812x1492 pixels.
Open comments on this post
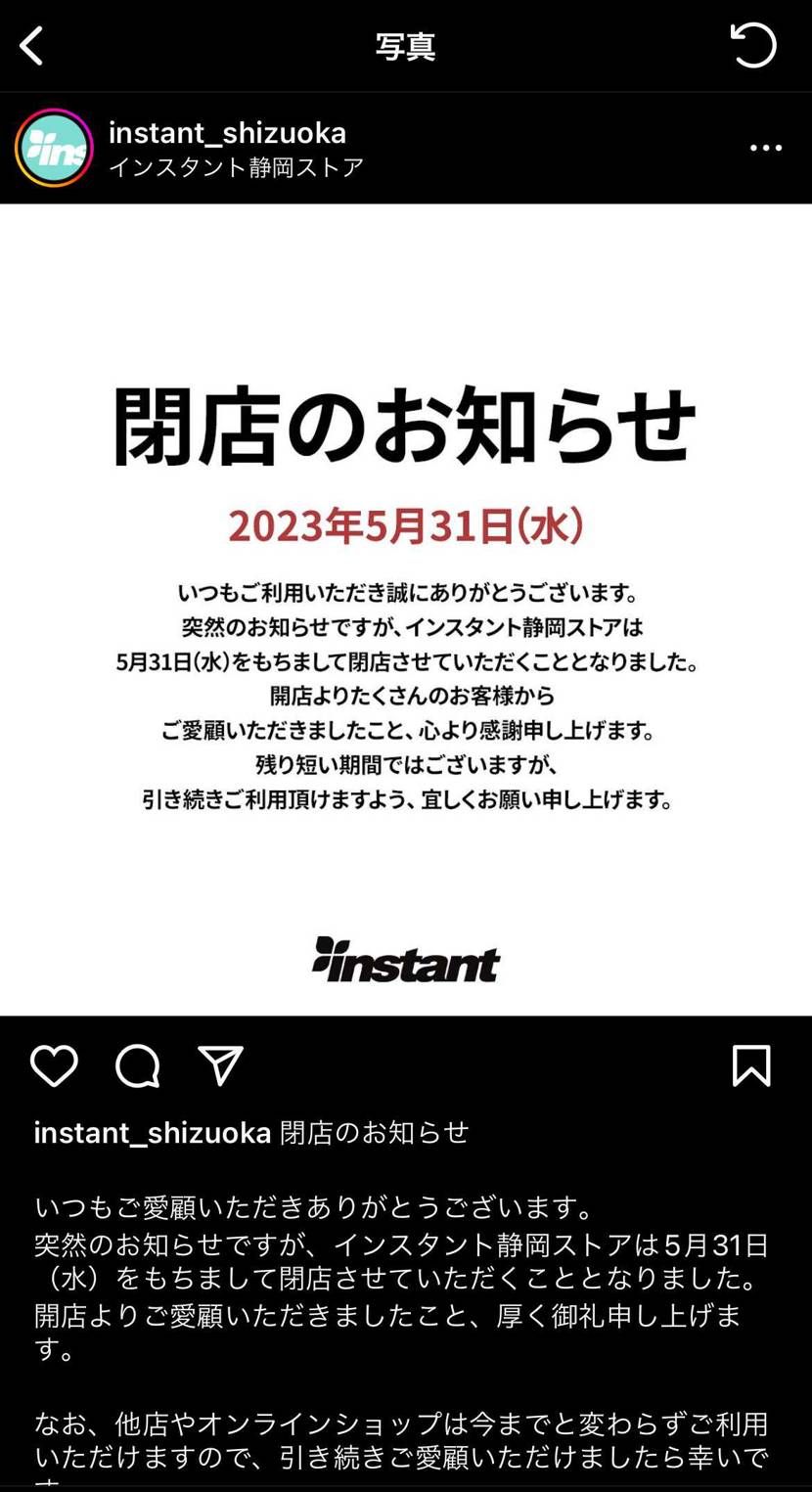(137, 1065)
